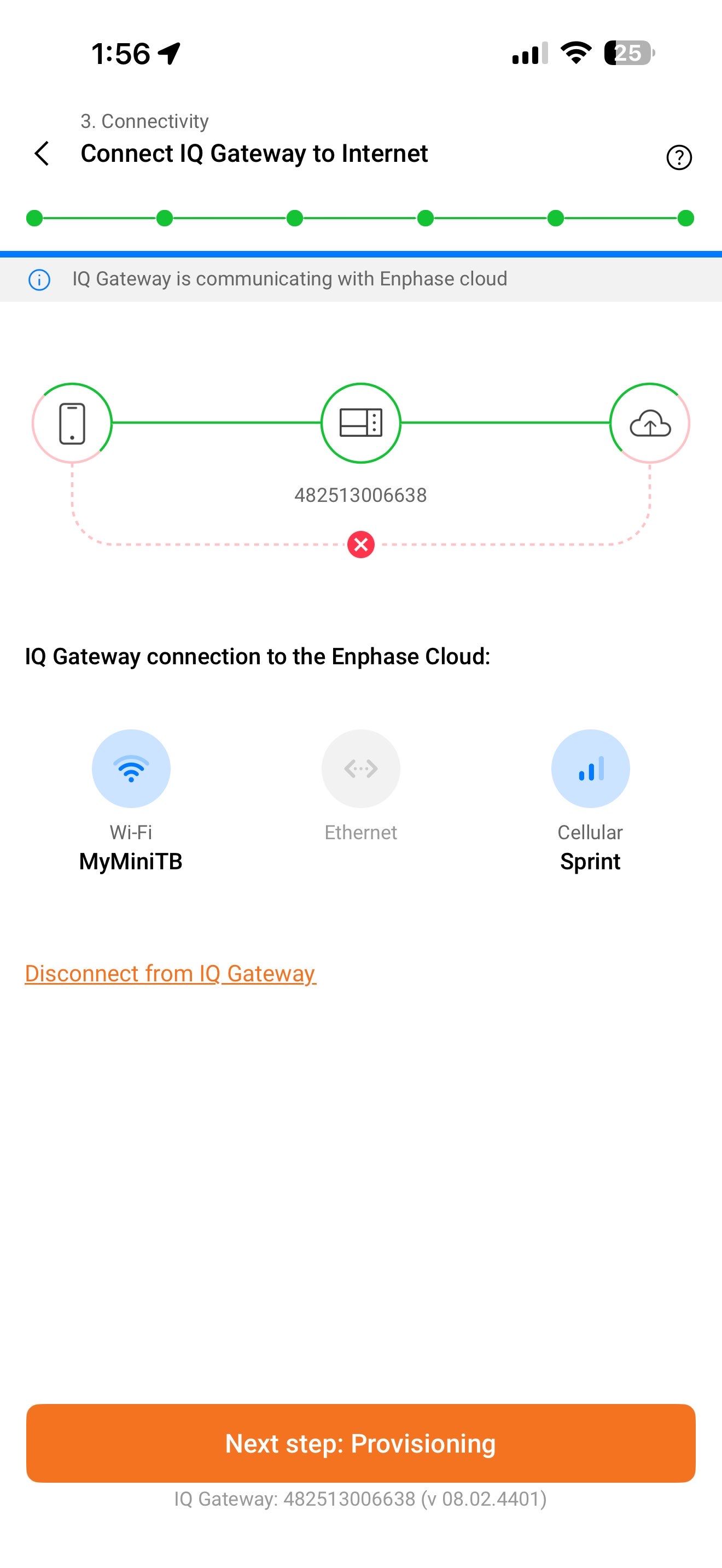This screenshot has height=1568, width=722.
Task: Select the Cellular Sprint connection option
Action: 590,769
